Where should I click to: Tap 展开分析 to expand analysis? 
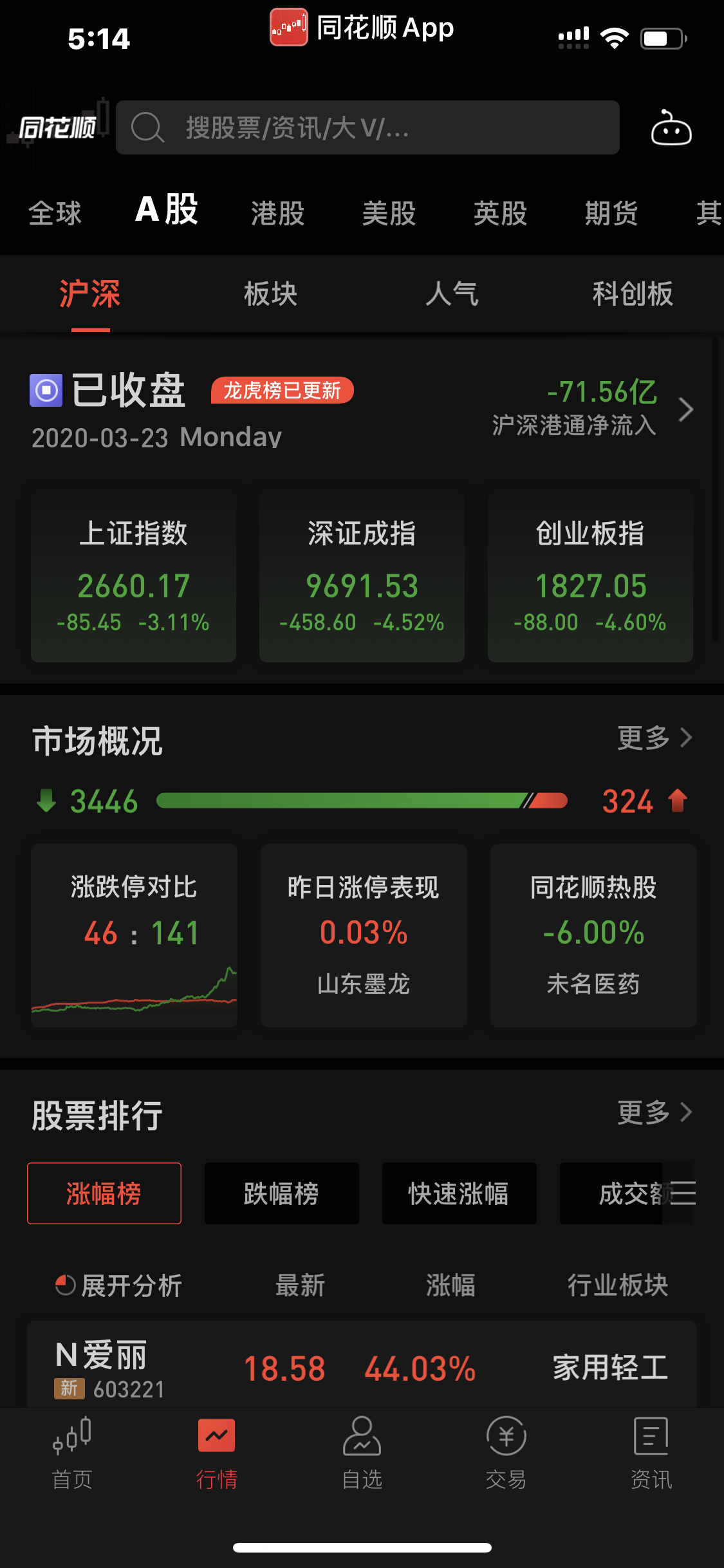pos(119,1285)
